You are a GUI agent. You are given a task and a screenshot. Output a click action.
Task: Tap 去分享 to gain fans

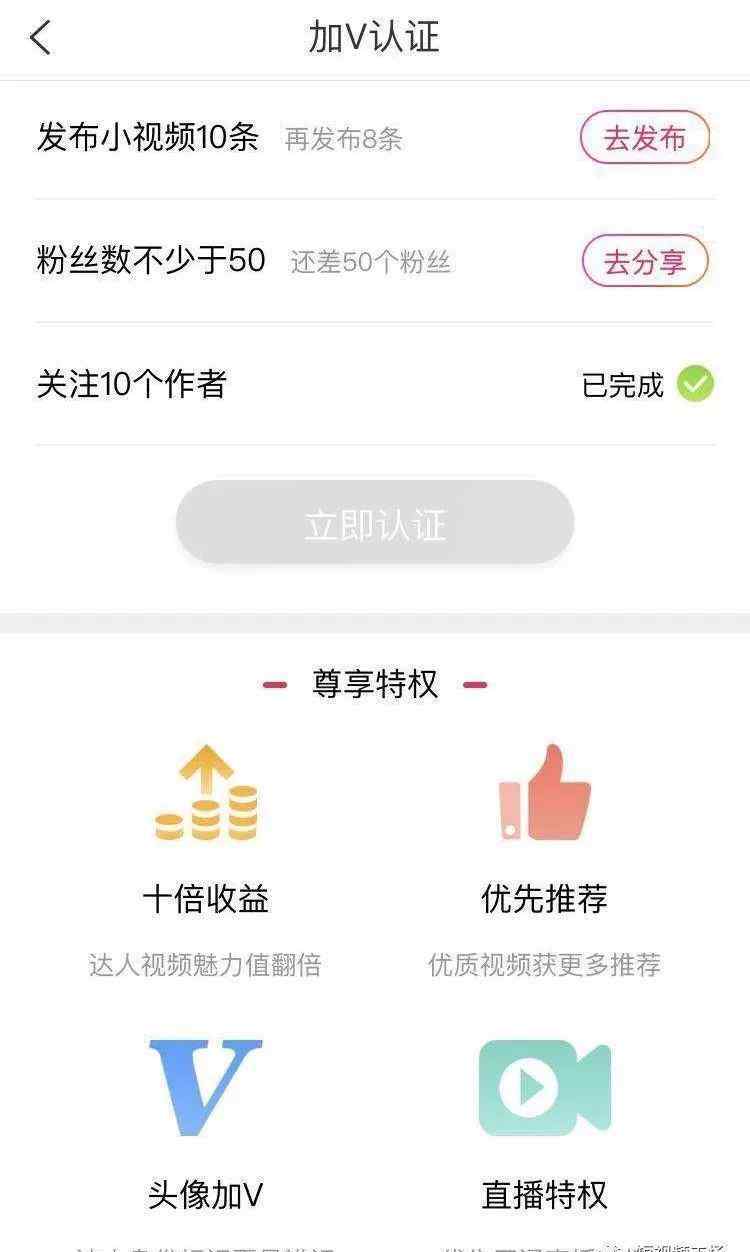point(645,262)
